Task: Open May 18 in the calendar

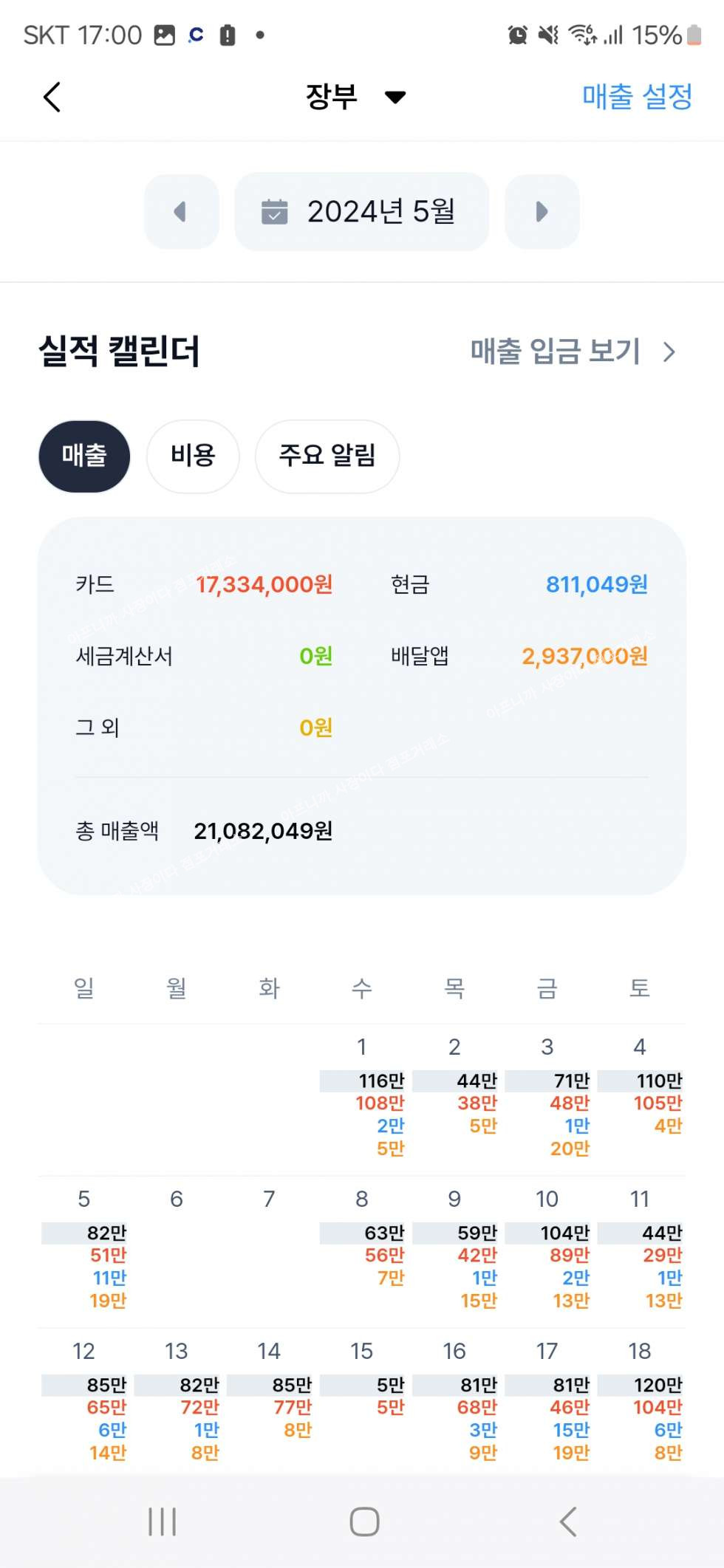Action: [x=640, y=1401]
